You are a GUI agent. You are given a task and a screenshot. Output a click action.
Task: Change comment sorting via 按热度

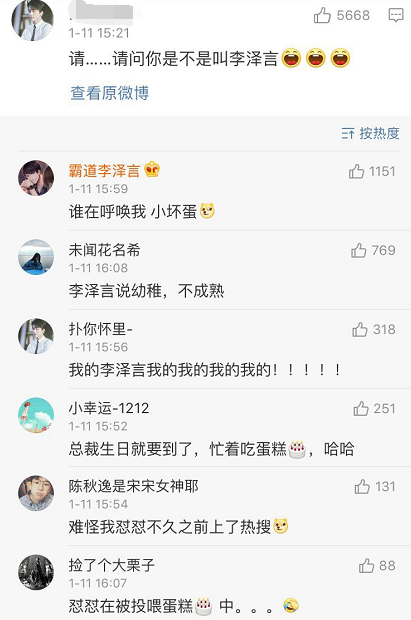tap(370, 133)
